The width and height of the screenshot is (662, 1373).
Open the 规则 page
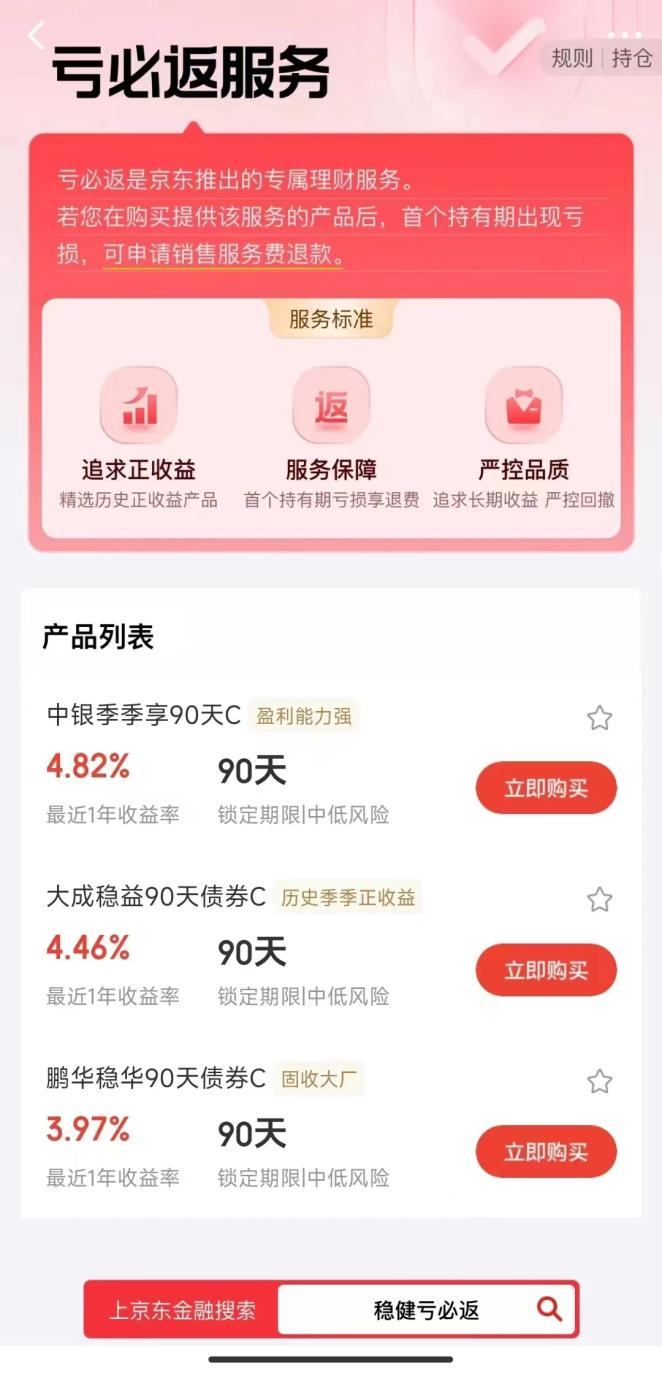[572, 58]
